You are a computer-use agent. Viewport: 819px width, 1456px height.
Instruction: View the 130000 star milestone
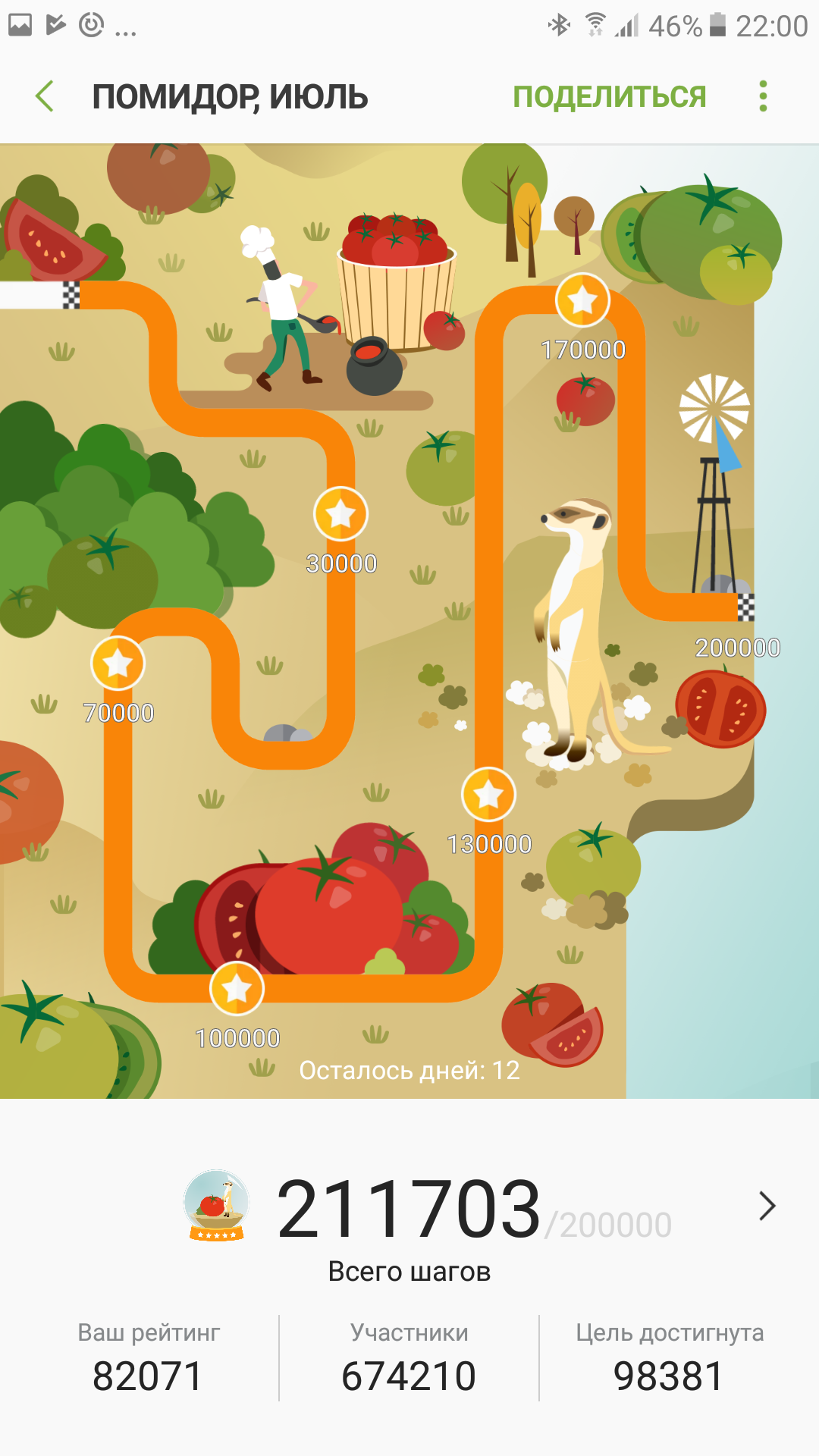(x=488, y=794)
